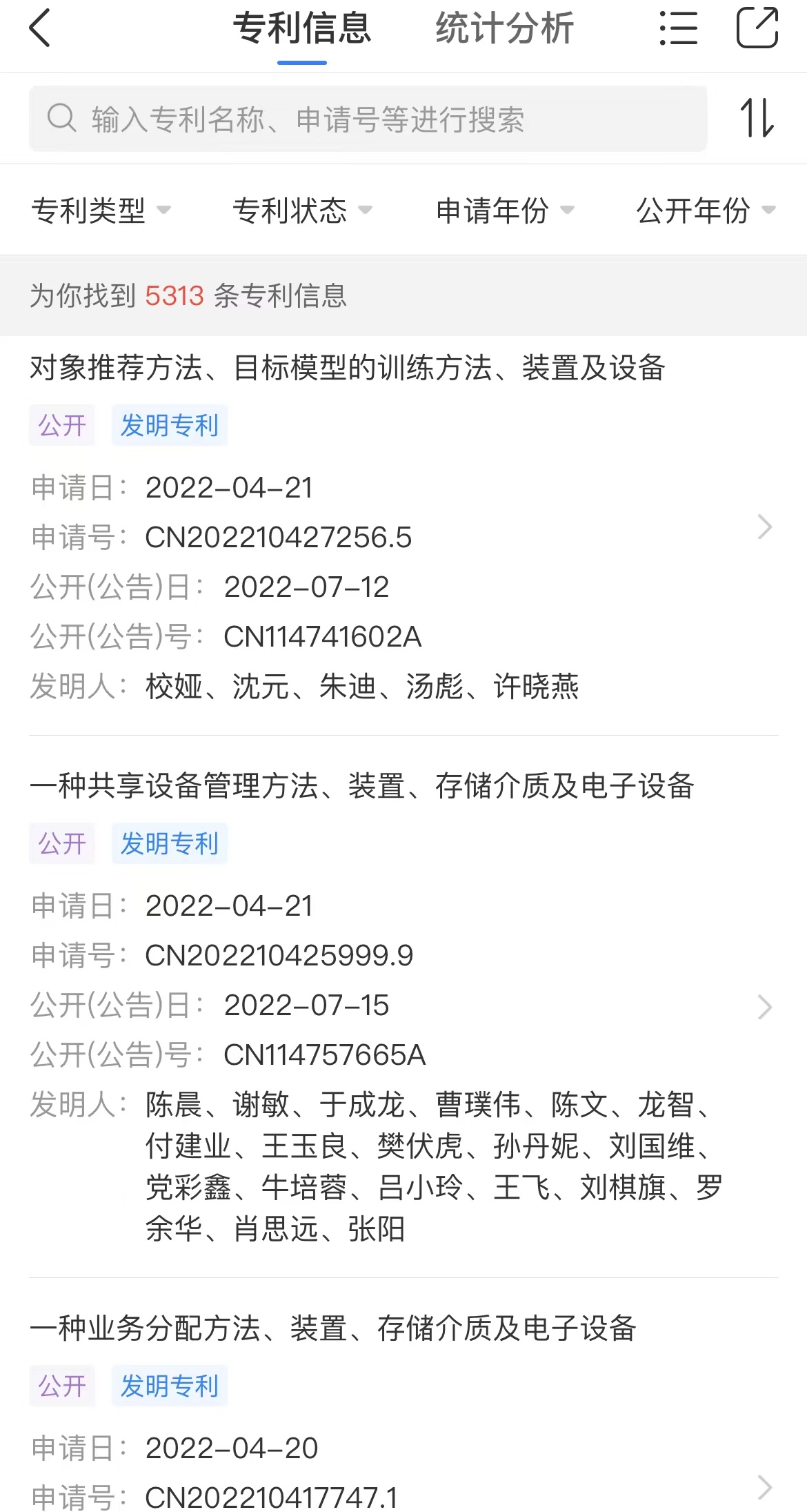Screen dimensions: 807x1512
Task: Share this page via the share icon
Action: point(757,28)
